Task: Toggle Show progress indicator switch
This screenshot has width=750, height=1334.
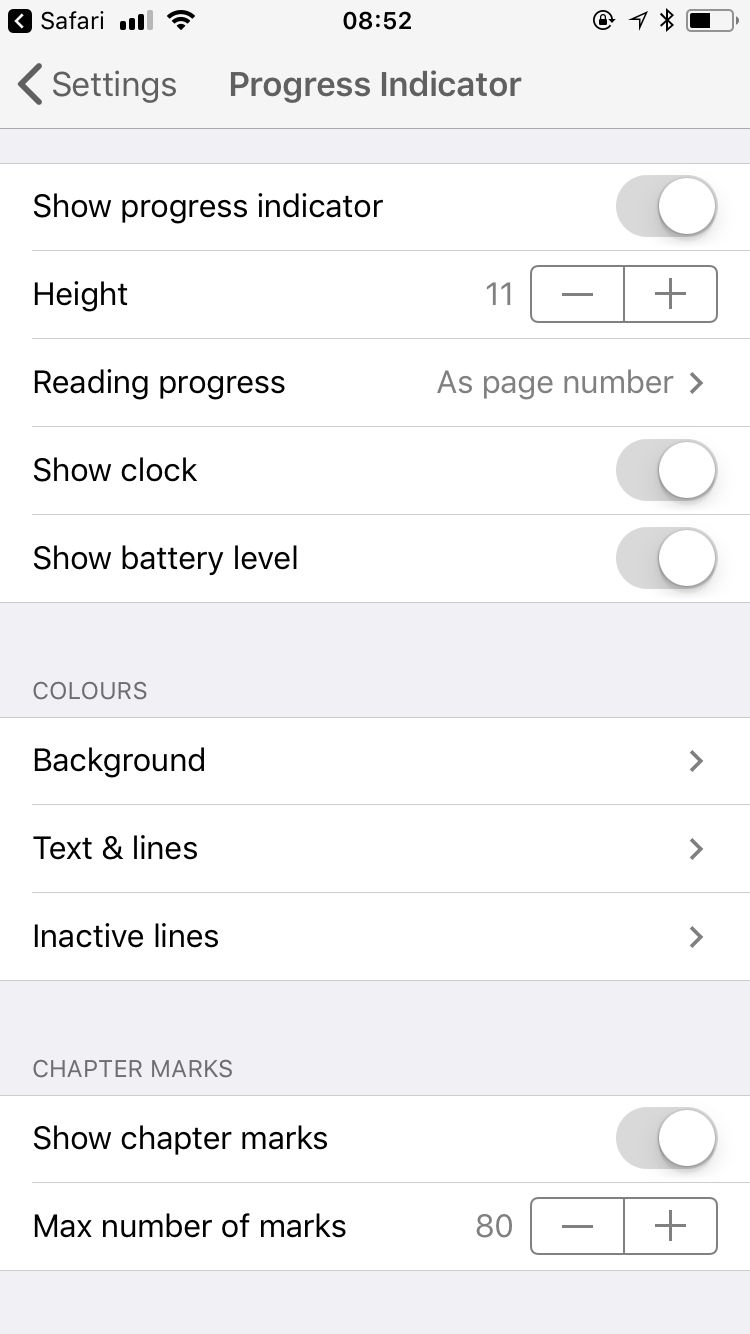Action: coord(667,206)
